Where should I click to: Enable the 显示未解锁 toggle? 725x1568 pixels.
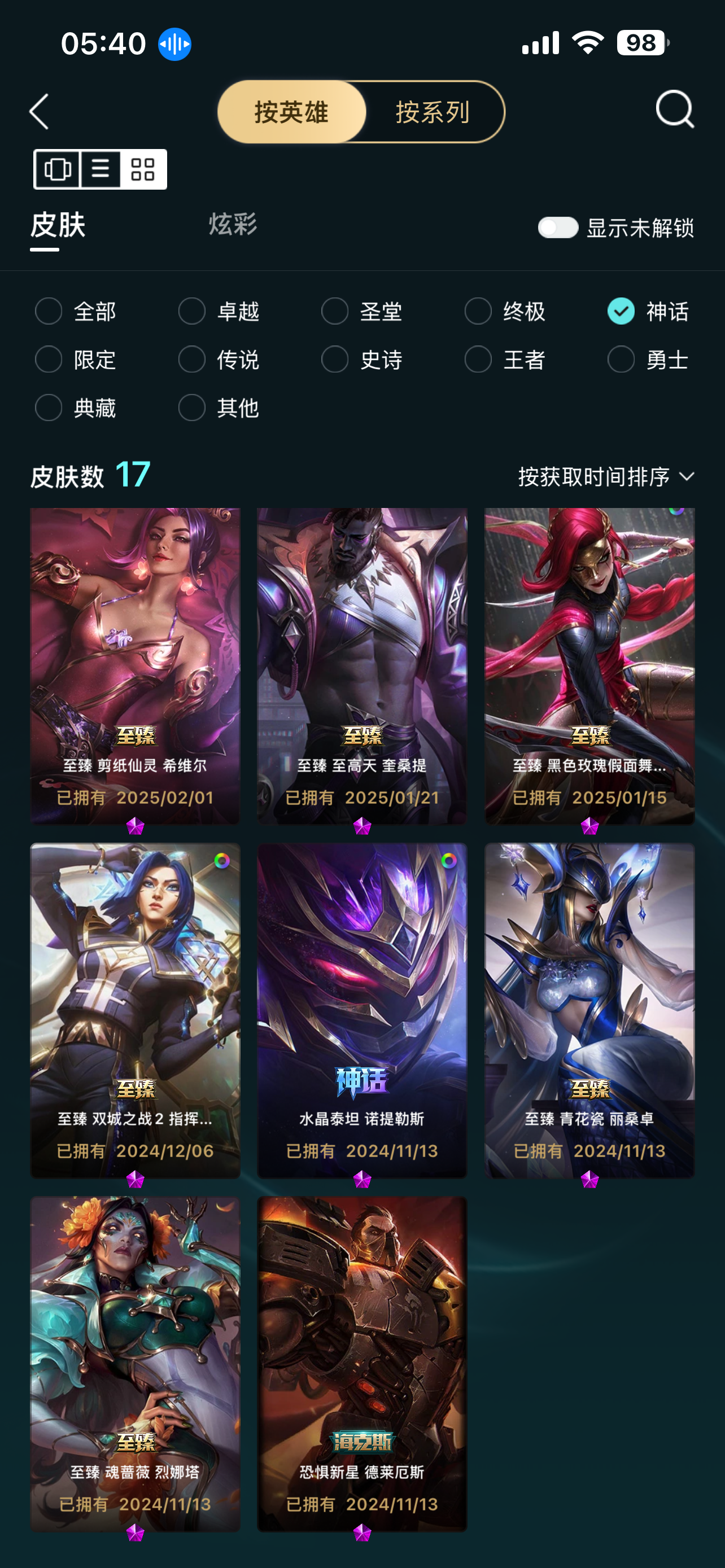[x=558, y=227]
